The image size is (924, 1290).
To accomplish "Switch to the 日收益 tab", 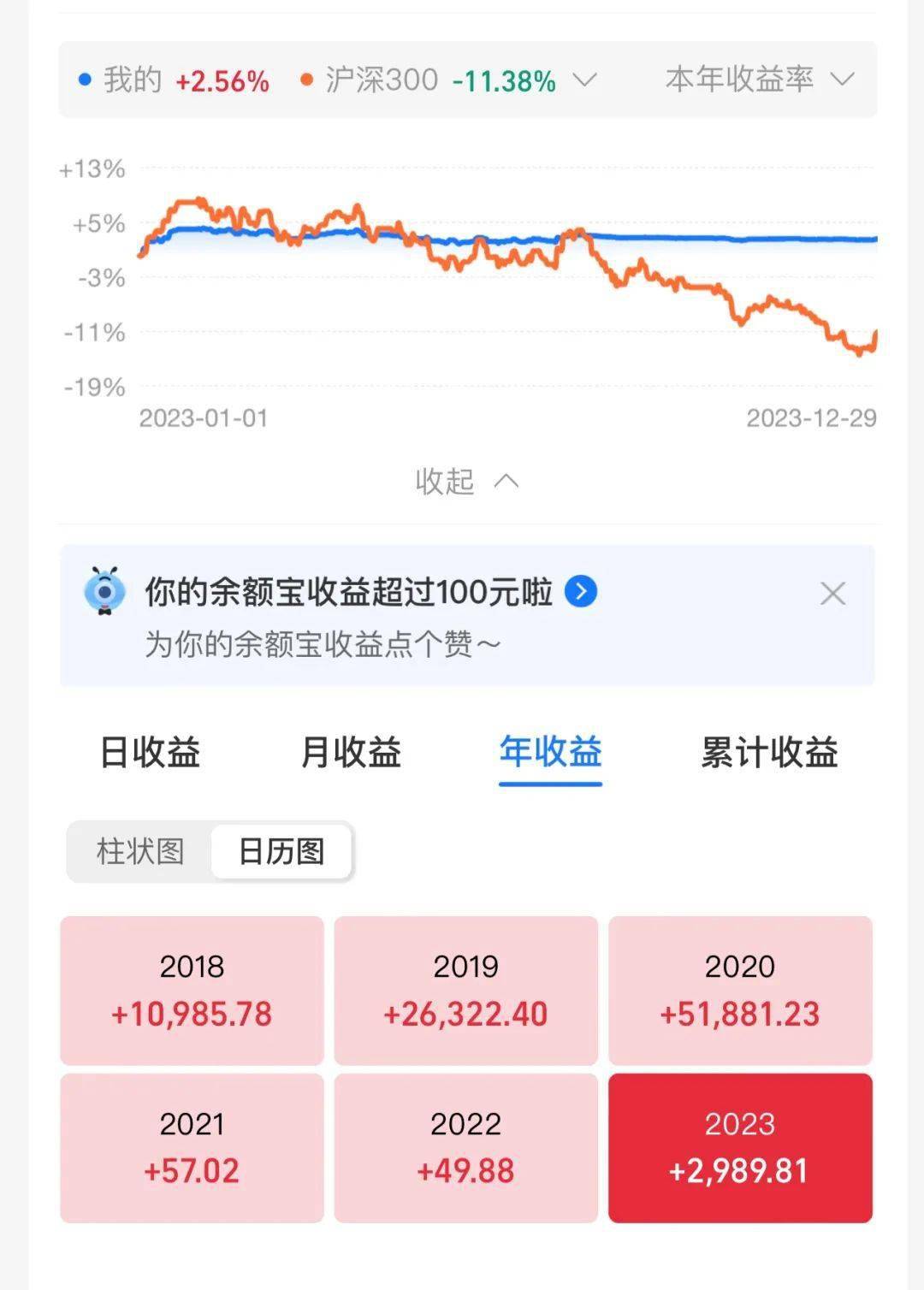I will tap(151, 754).
